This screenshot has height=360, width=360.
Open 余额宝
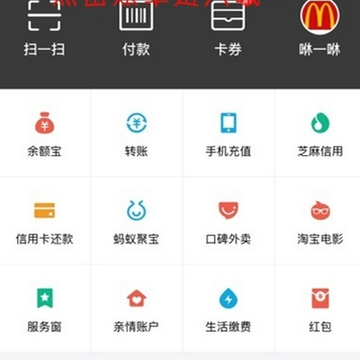[45, 133]
